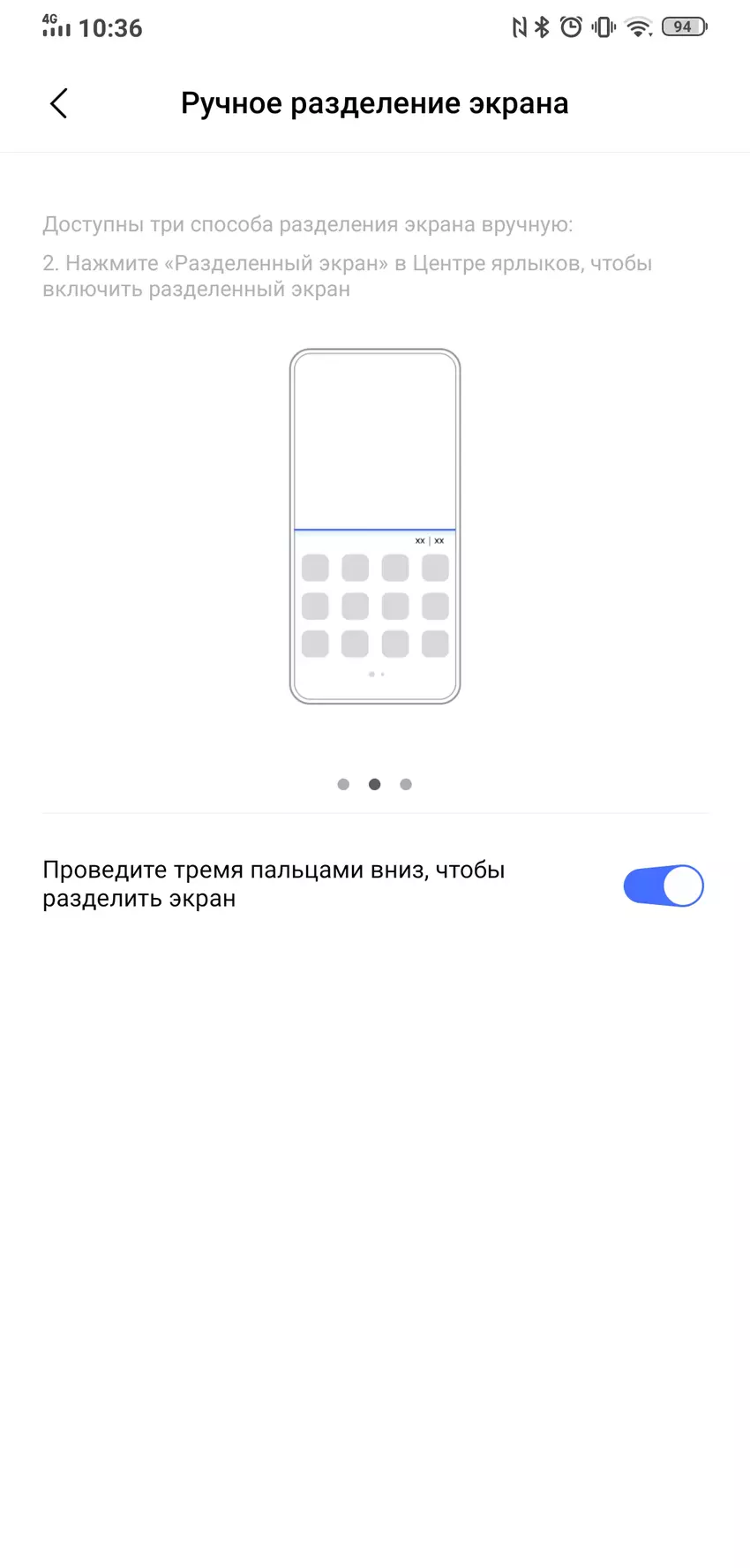Disable three-finger swipe down split screen
Screen dimensions: 750x1568
[x=663, y=886]
